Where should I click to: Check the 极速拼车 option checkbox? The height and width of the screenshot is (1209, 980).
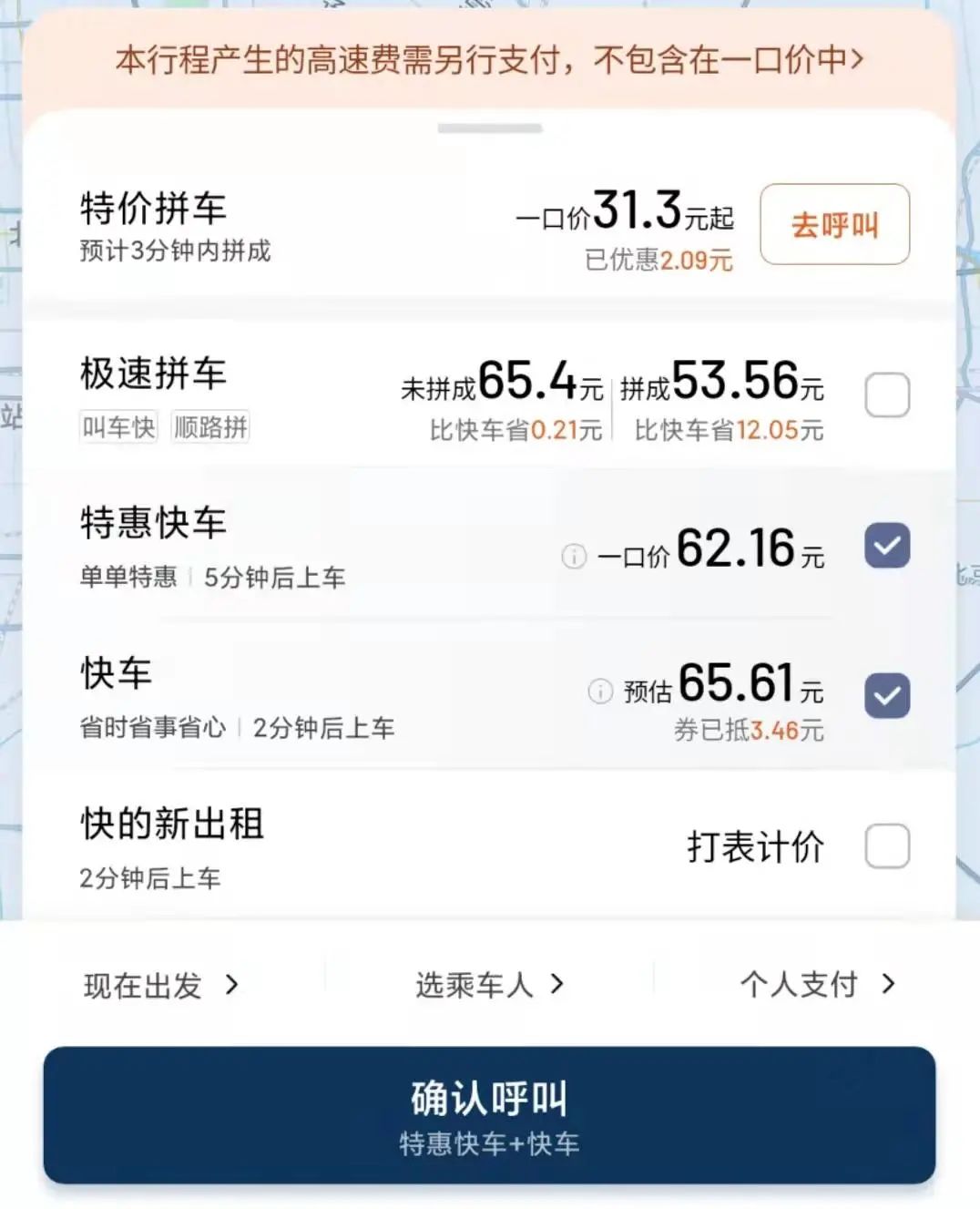[x=886, y=395]
